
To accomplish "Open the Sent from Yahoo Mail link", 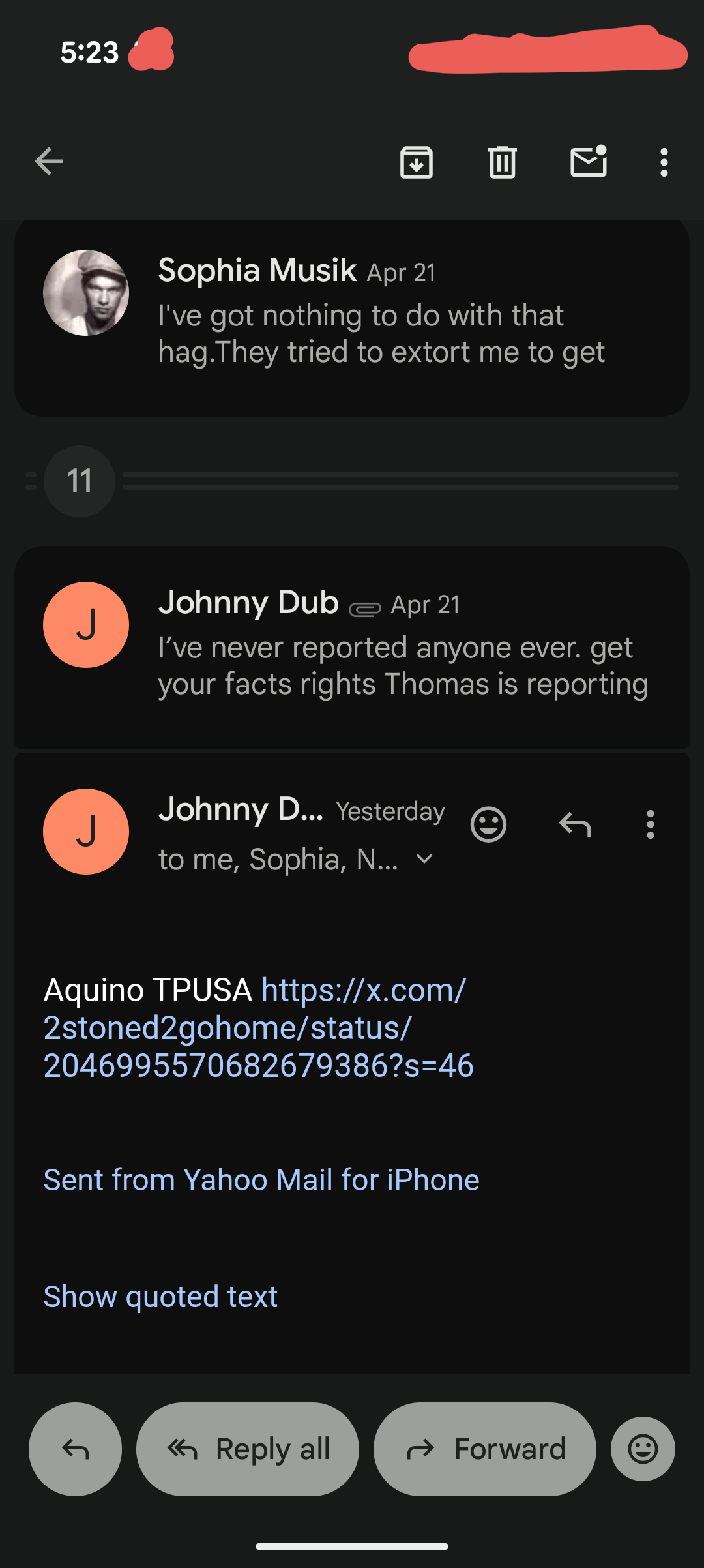I will (261, 1180).
